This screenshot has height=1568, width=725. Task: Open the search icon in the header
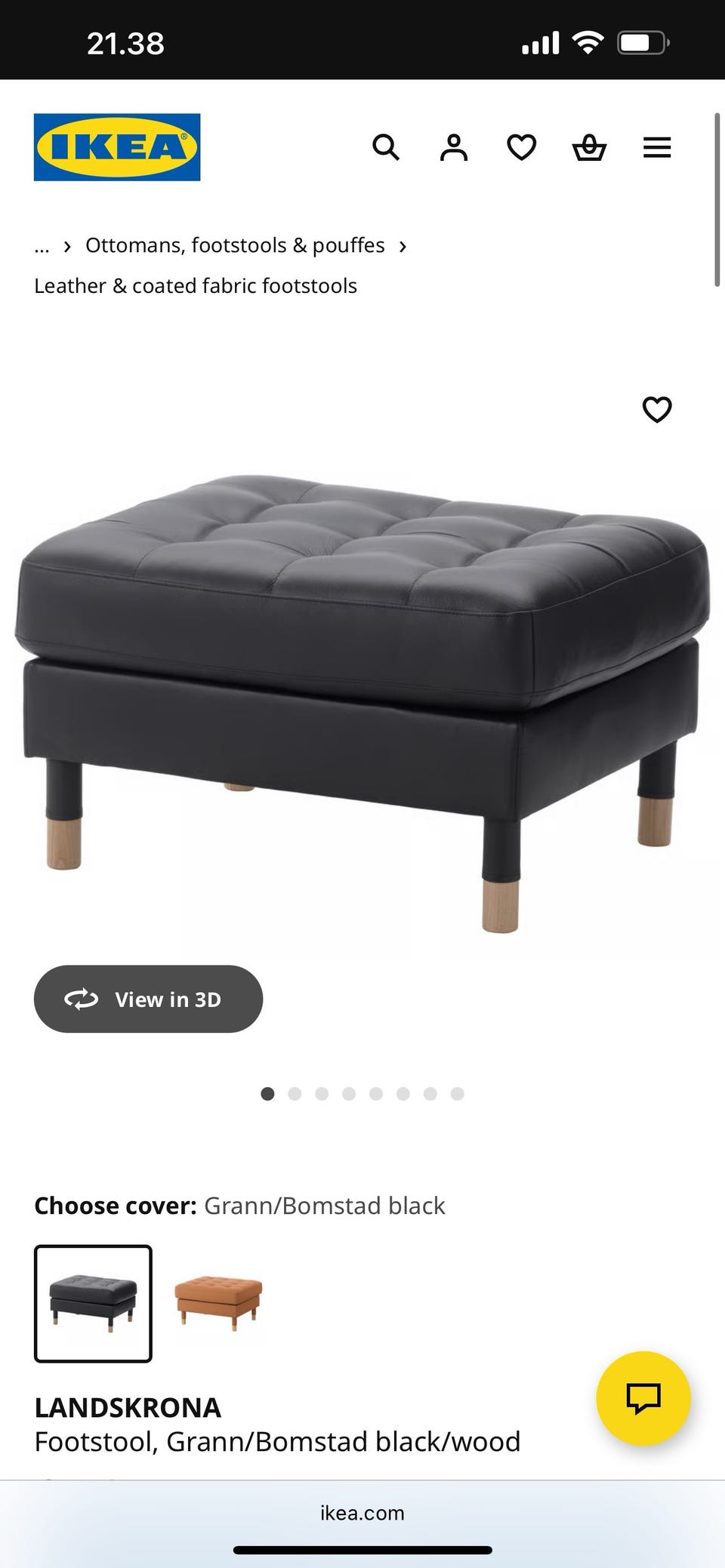385,147
